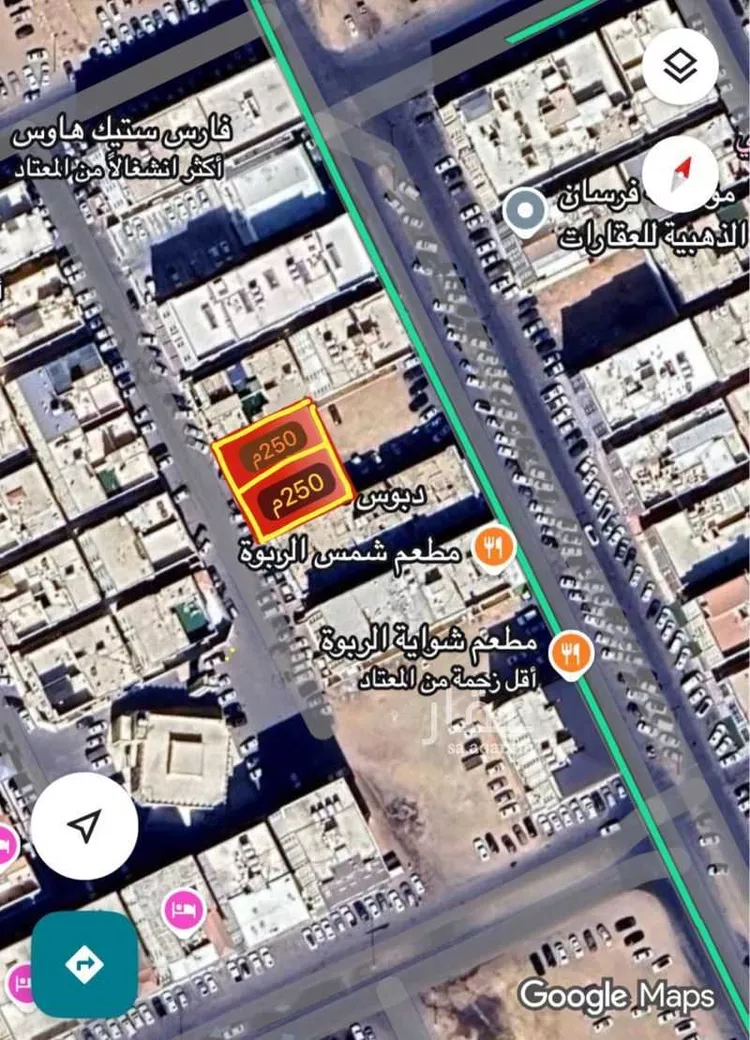Open the map layers selector
This screenshot has height=1040, width=750.
click(680, 66)
